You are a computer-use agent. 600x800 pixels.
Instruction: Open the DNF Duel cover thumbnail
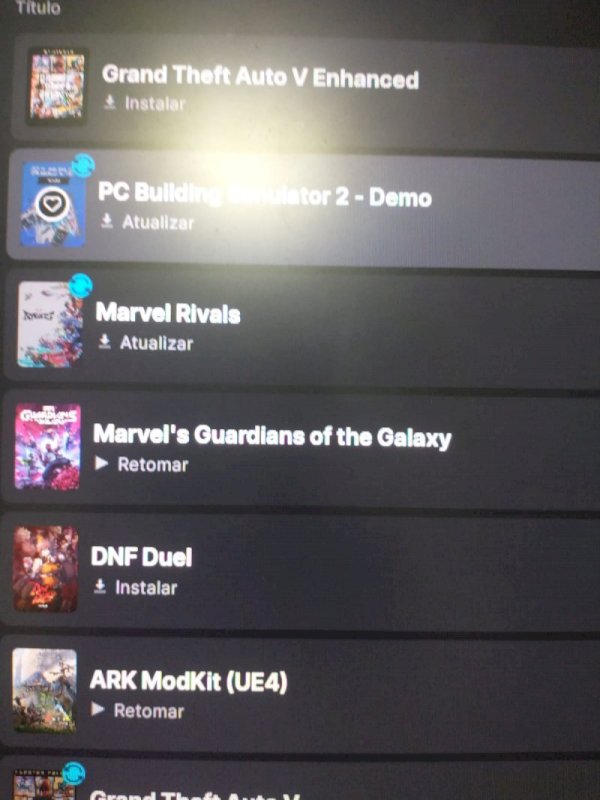[x=46, y=568]
